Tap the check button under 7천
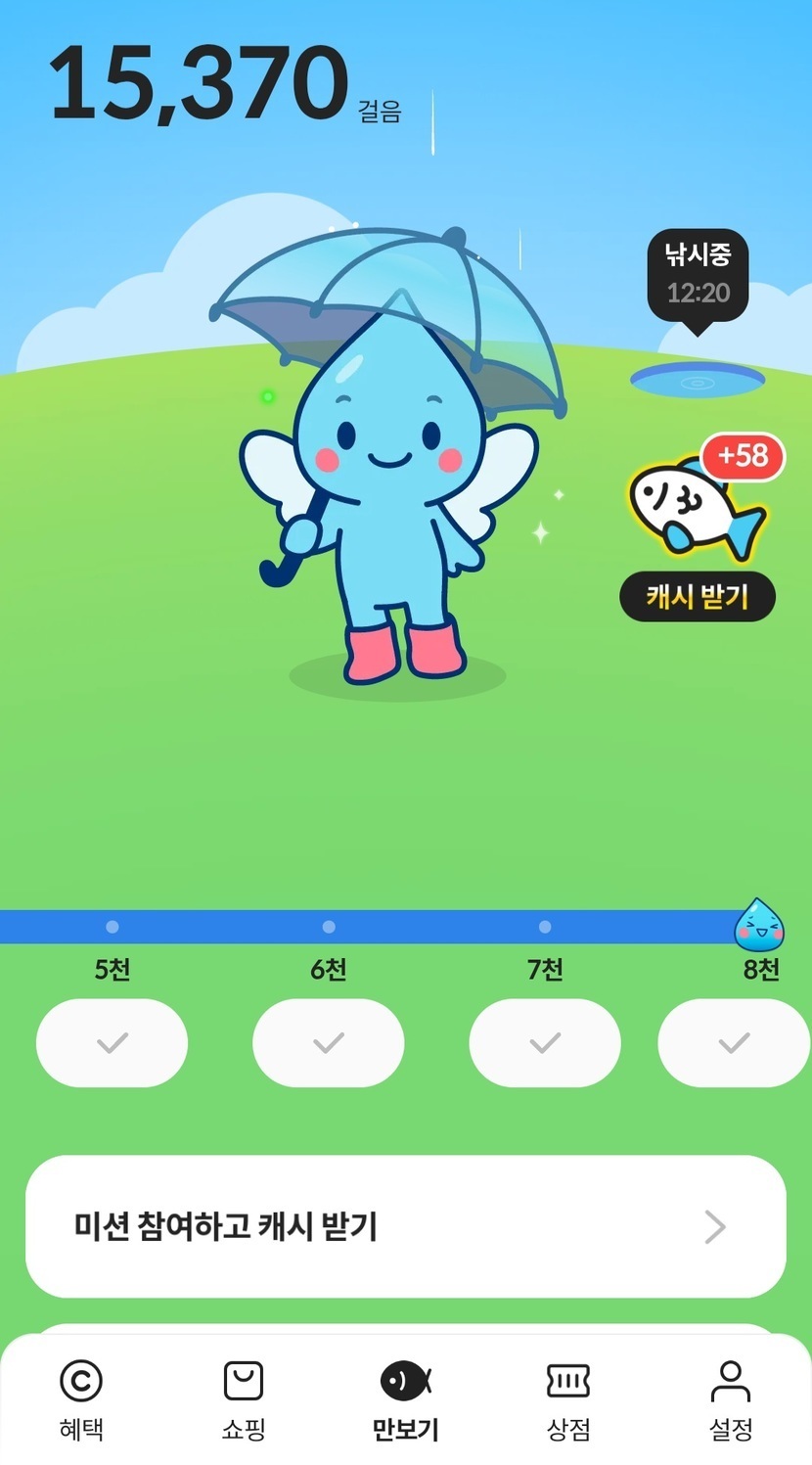This screenshot has width=812, height=1465. click(x=545, y=1043)
